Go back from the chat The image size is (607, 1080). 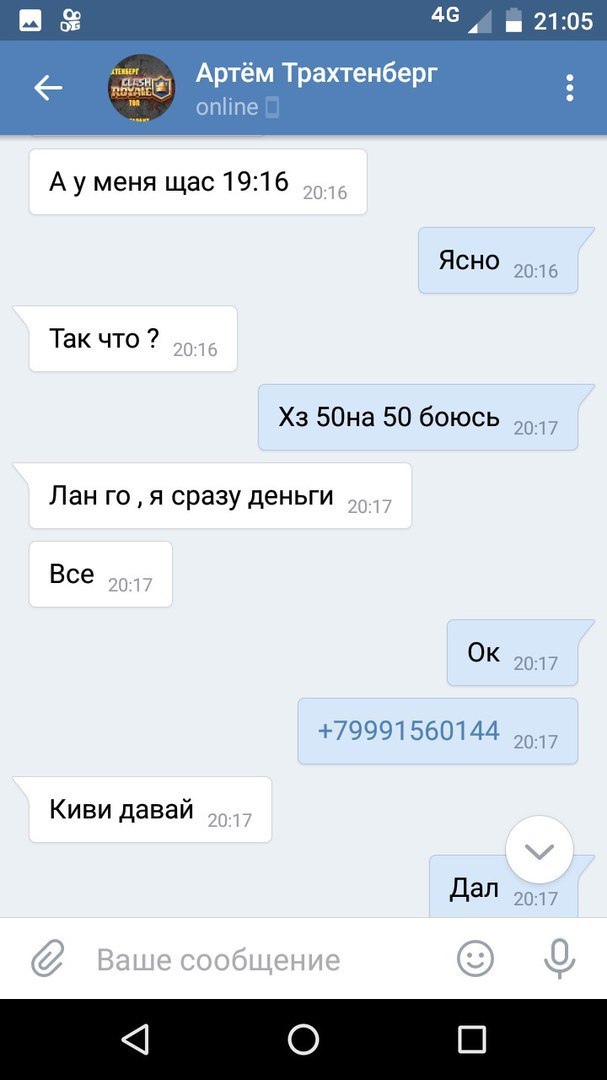point(48,88)
